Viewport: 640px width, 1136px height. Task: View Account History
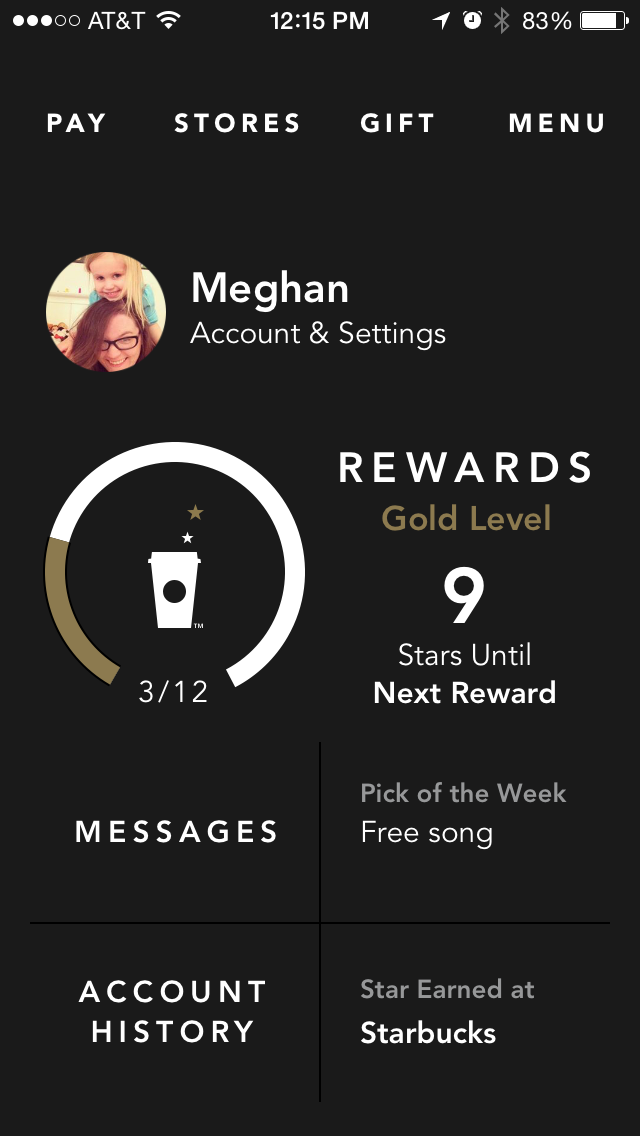pyautogui.click(x=174, y=1011)
